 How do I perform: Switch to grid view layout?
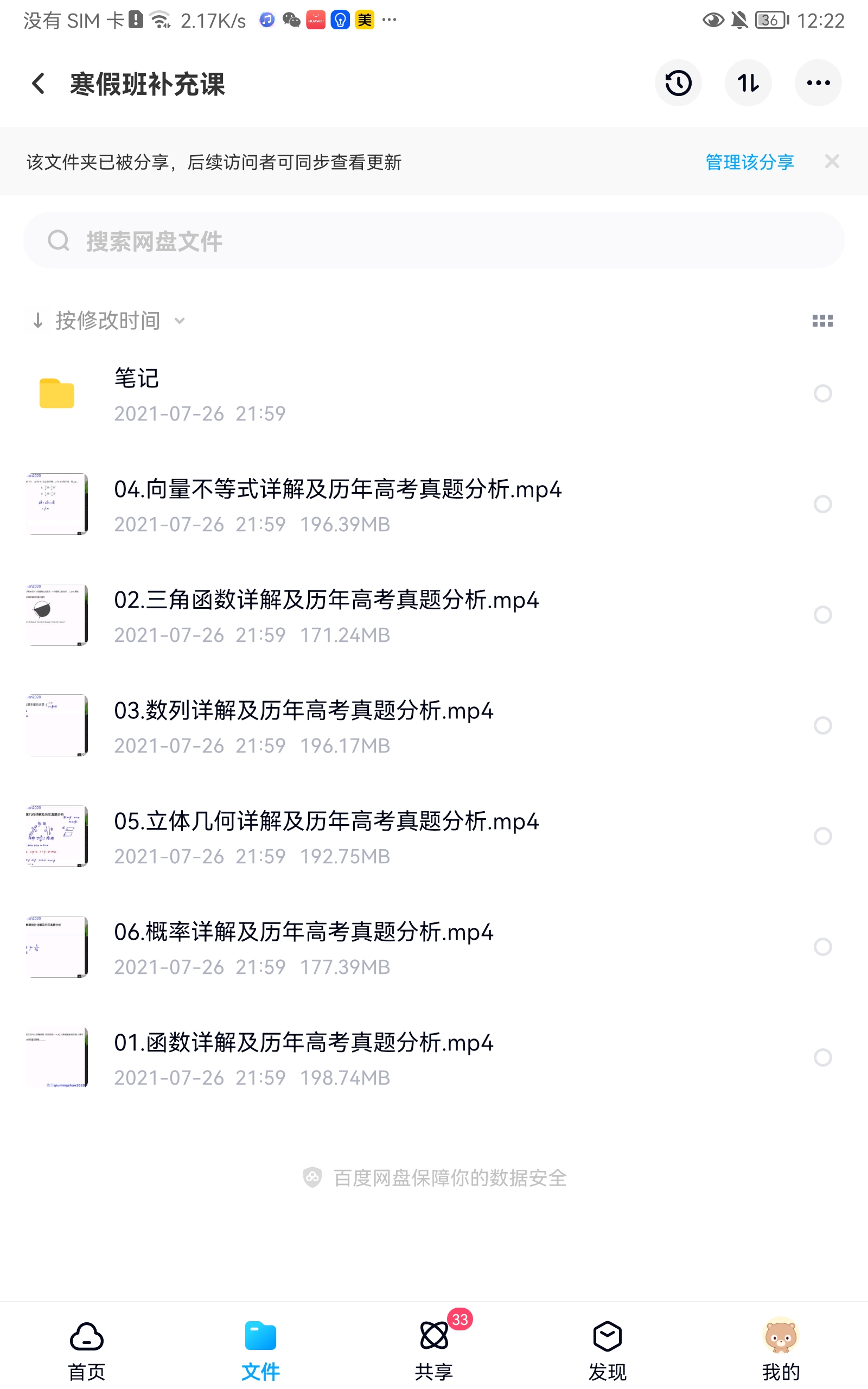822,320
